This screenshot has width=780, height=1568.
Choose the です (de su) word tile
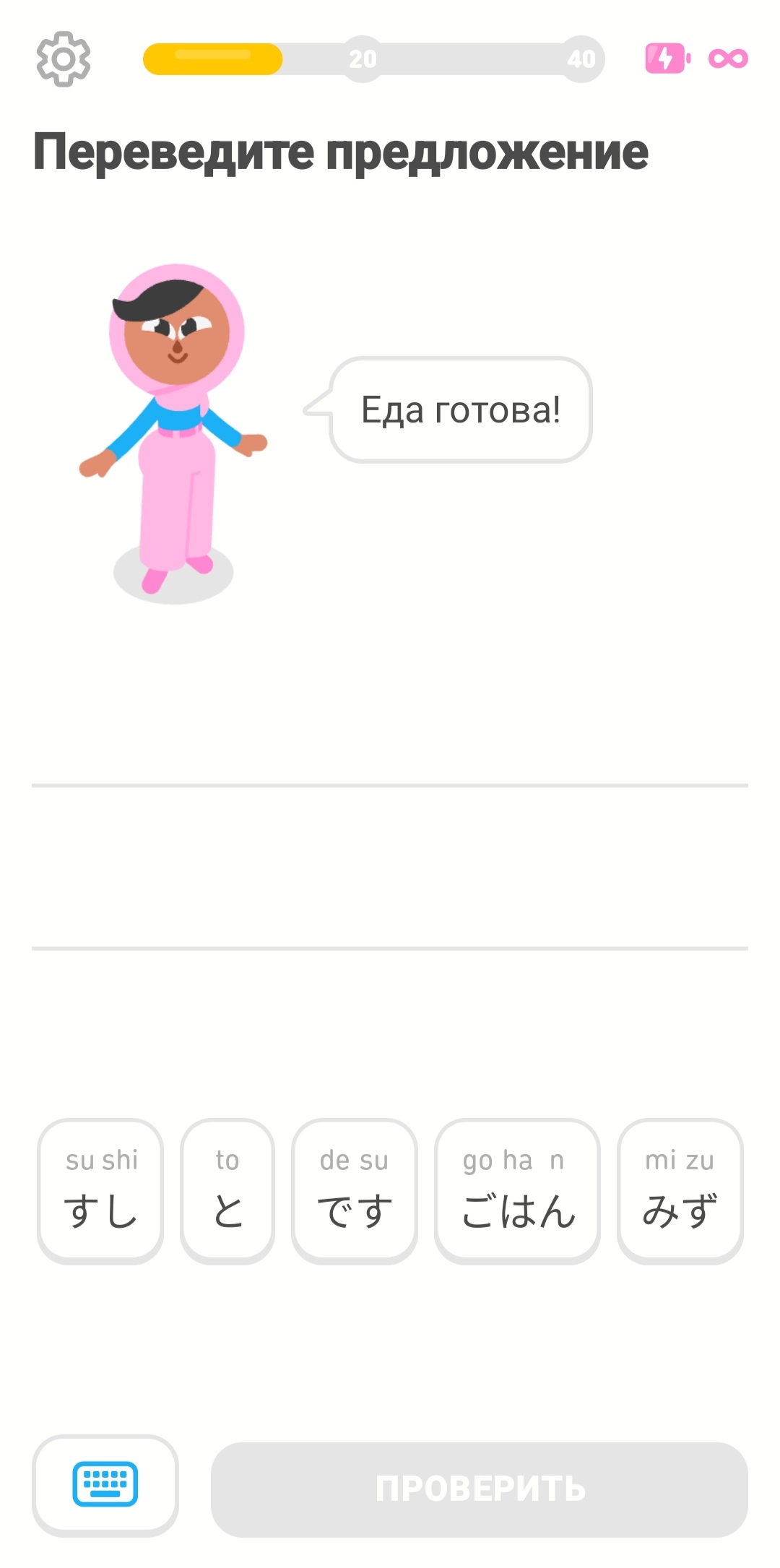point(355,1190)
